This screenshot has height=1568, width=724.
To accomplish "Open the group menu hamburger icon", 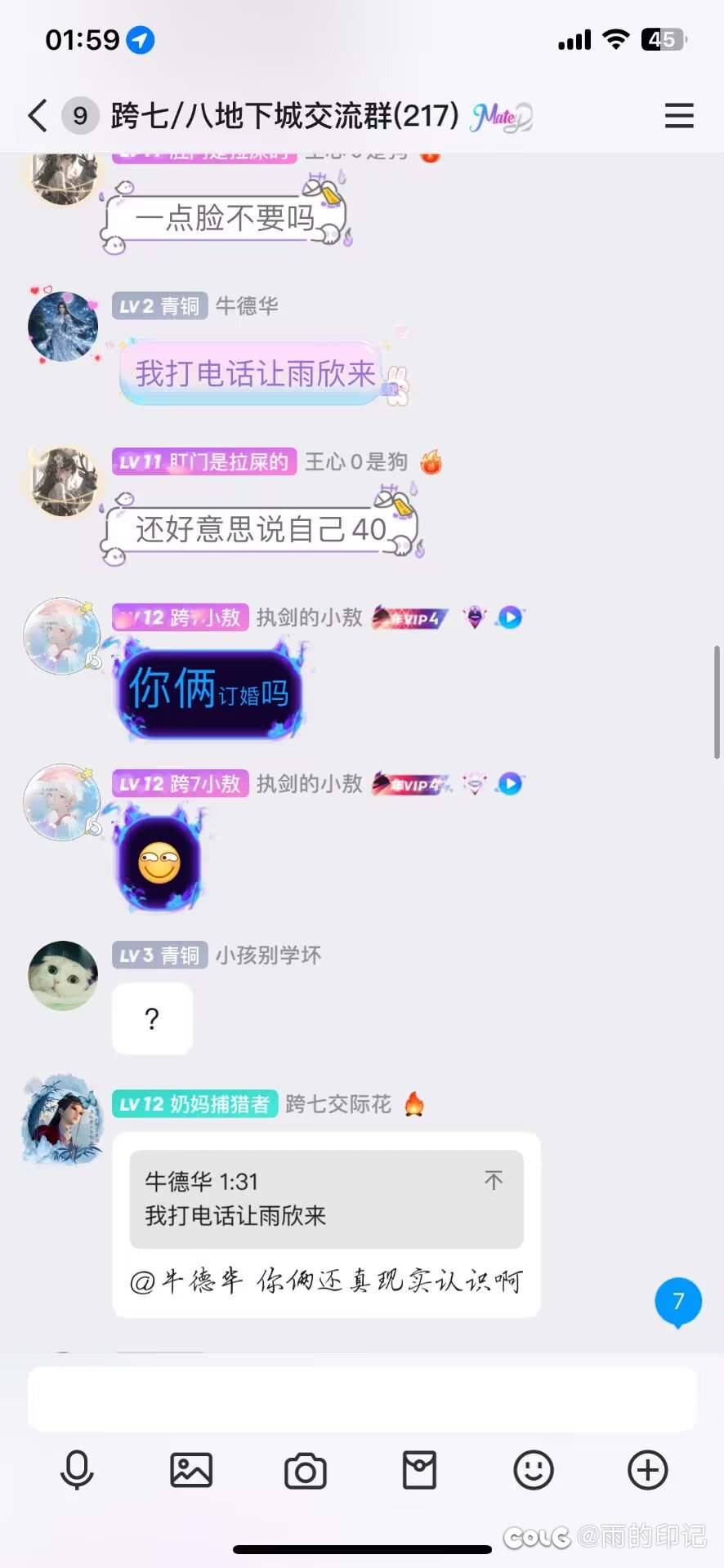I will pyautogui.click(x=679, y=116).
